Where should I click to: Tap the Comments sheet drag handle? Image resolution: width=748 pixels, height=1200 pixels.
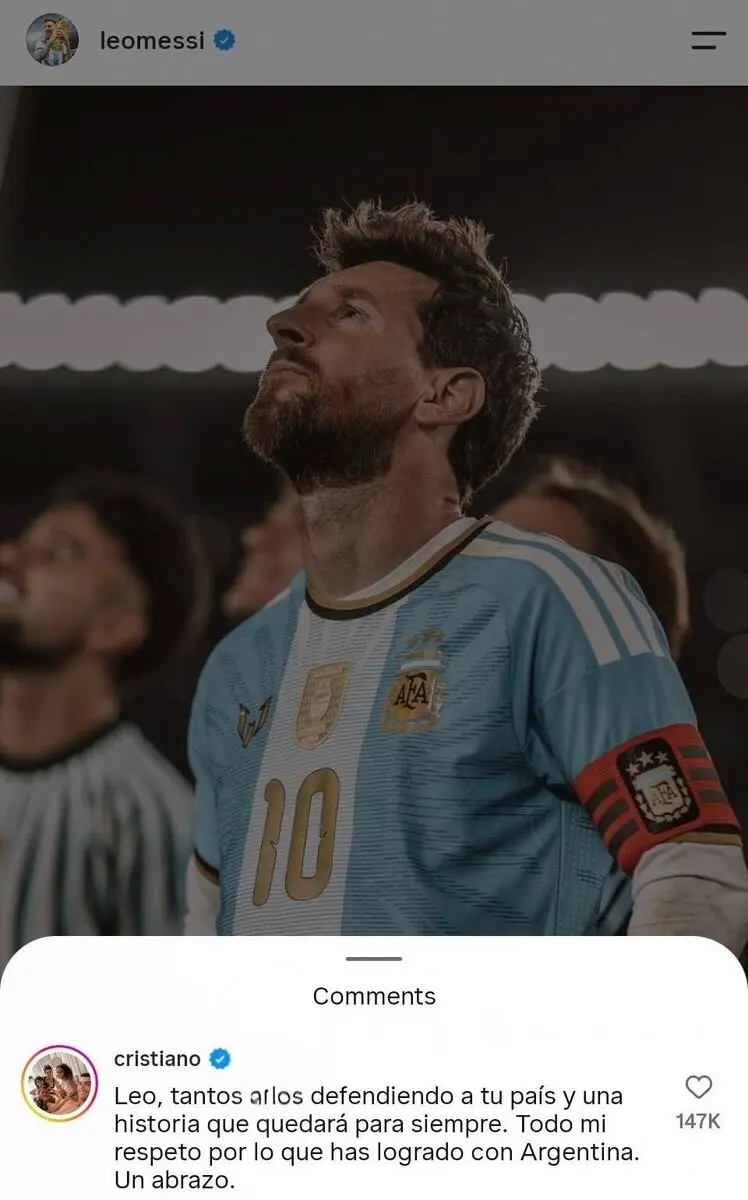click(374, 959)
